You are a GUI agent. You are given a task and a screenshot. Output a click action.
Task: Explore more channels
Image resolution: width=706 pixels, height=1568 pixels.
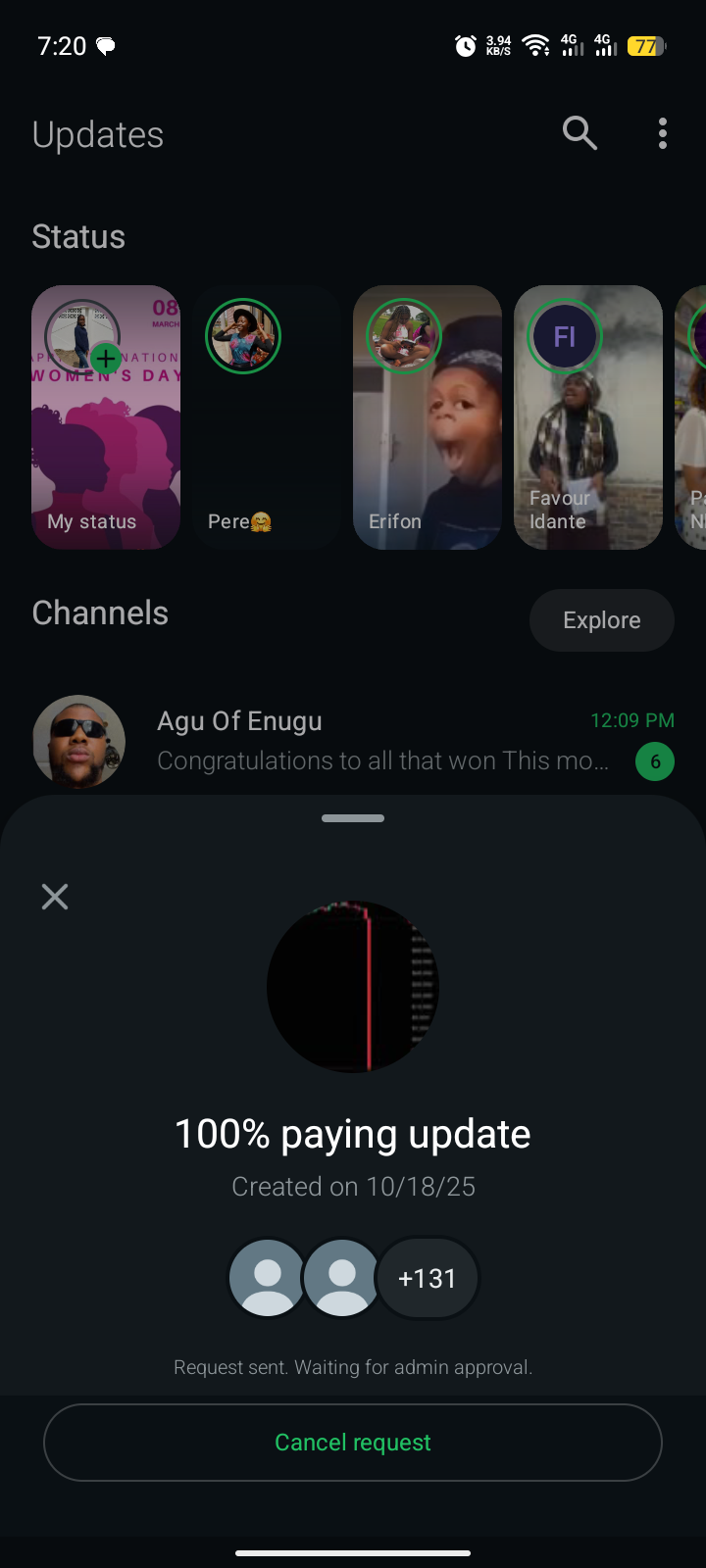pyautogui.click(x=601, y=620)
